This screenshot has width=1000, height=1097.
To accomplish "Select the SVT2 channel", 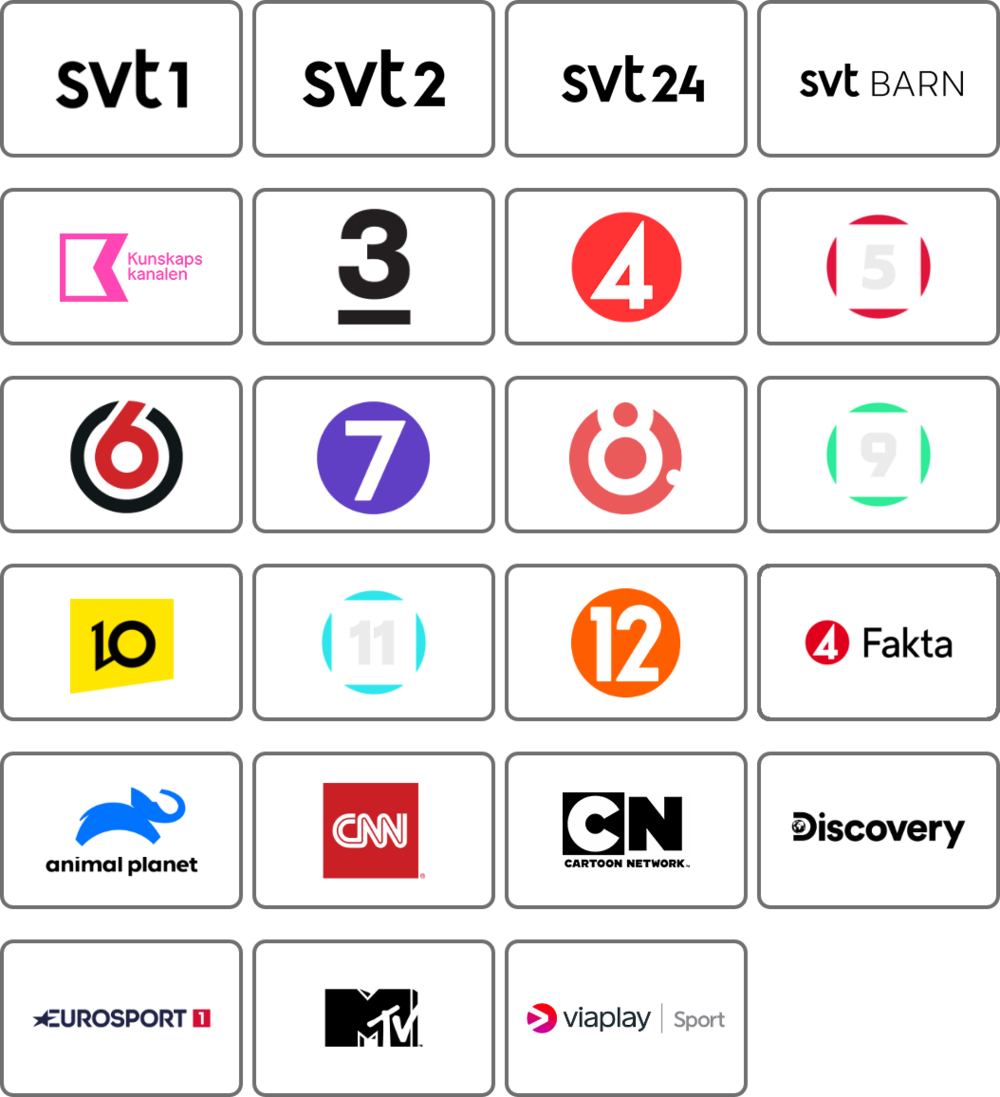I will (x=374, y=80).
